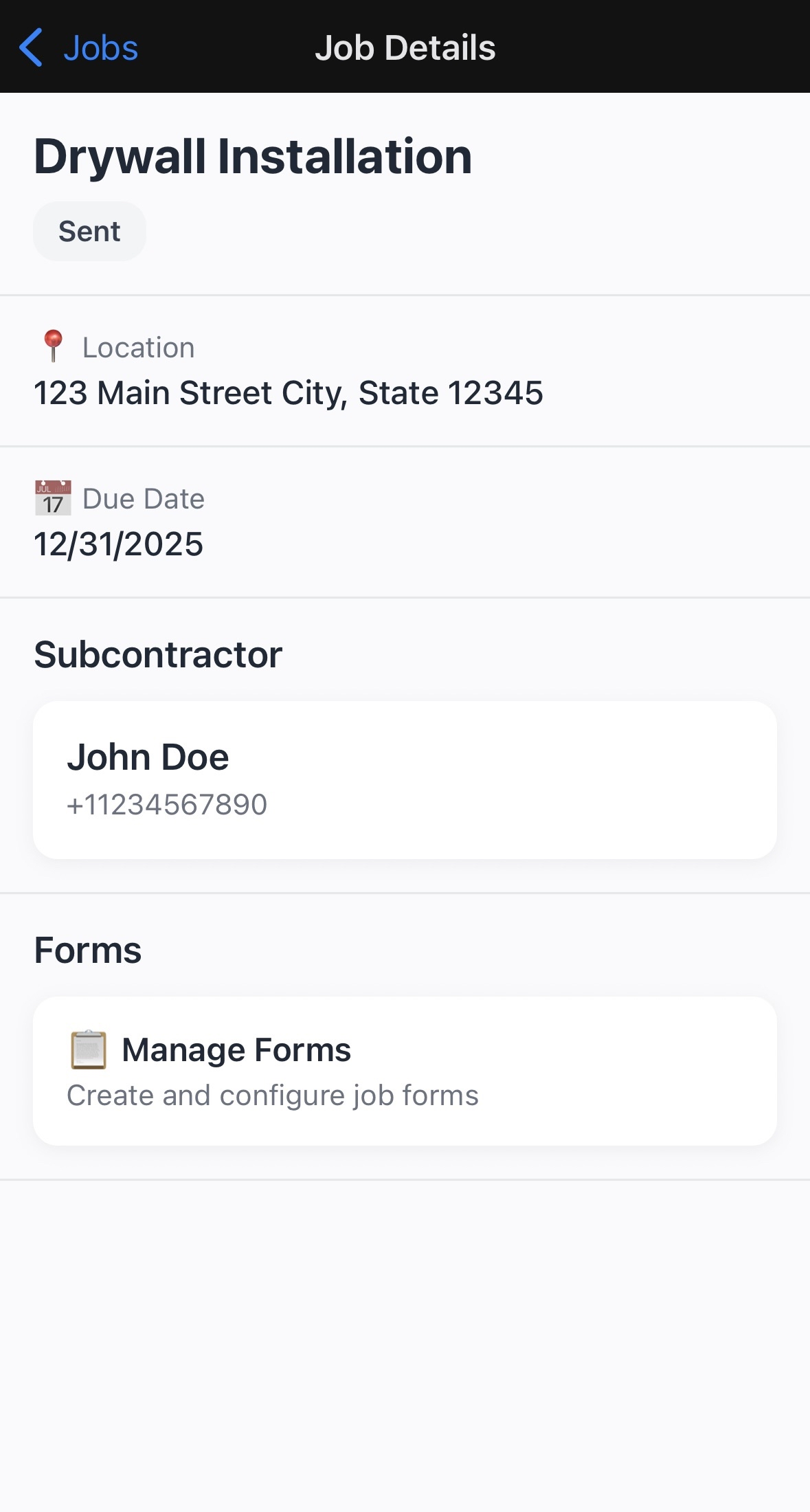
Task: Tap the due date 12/31/2025
Action: pyautogui.click(x=119, y=544)
